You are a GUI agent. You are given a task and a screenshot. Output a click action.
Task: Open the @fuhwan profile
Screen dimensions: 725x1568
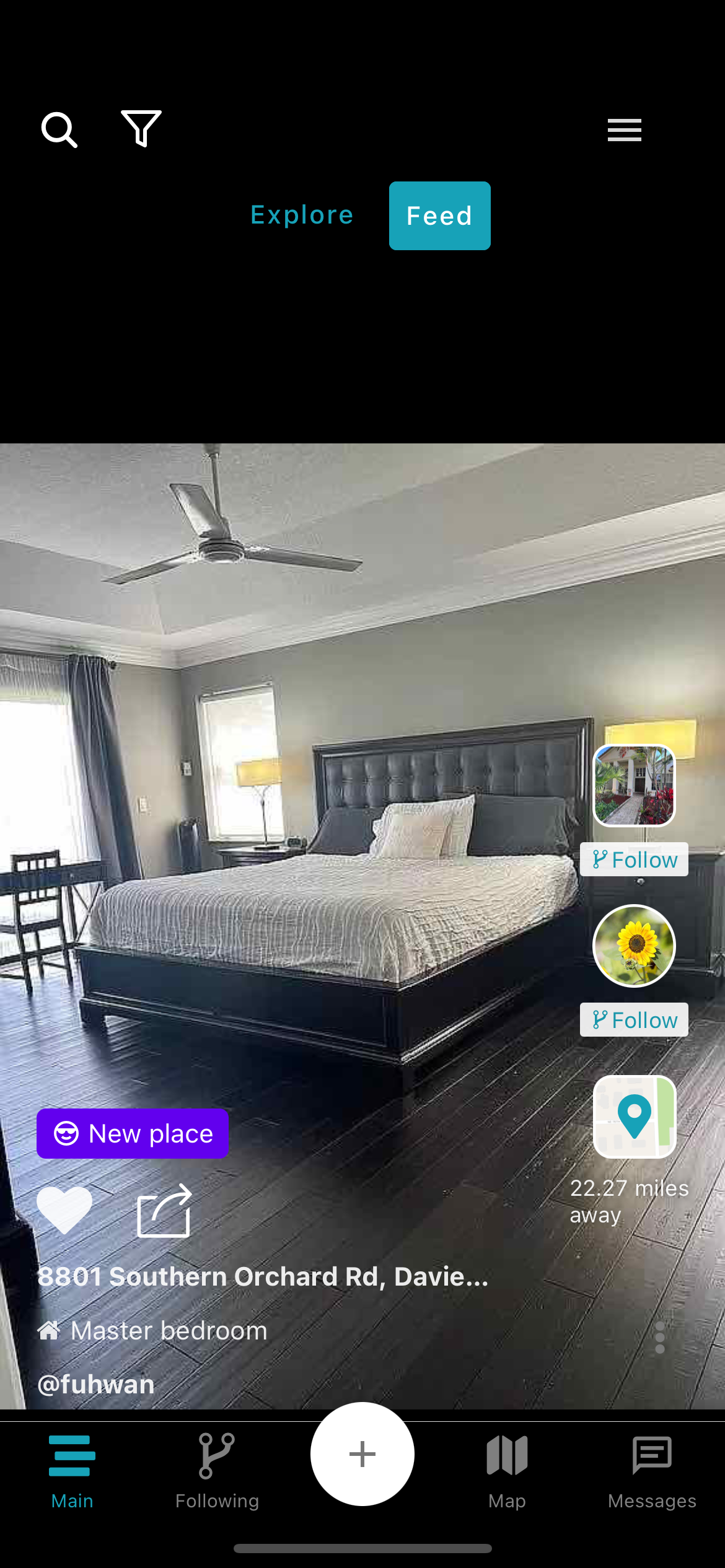pyautogui.click(x=96, y=1385)
